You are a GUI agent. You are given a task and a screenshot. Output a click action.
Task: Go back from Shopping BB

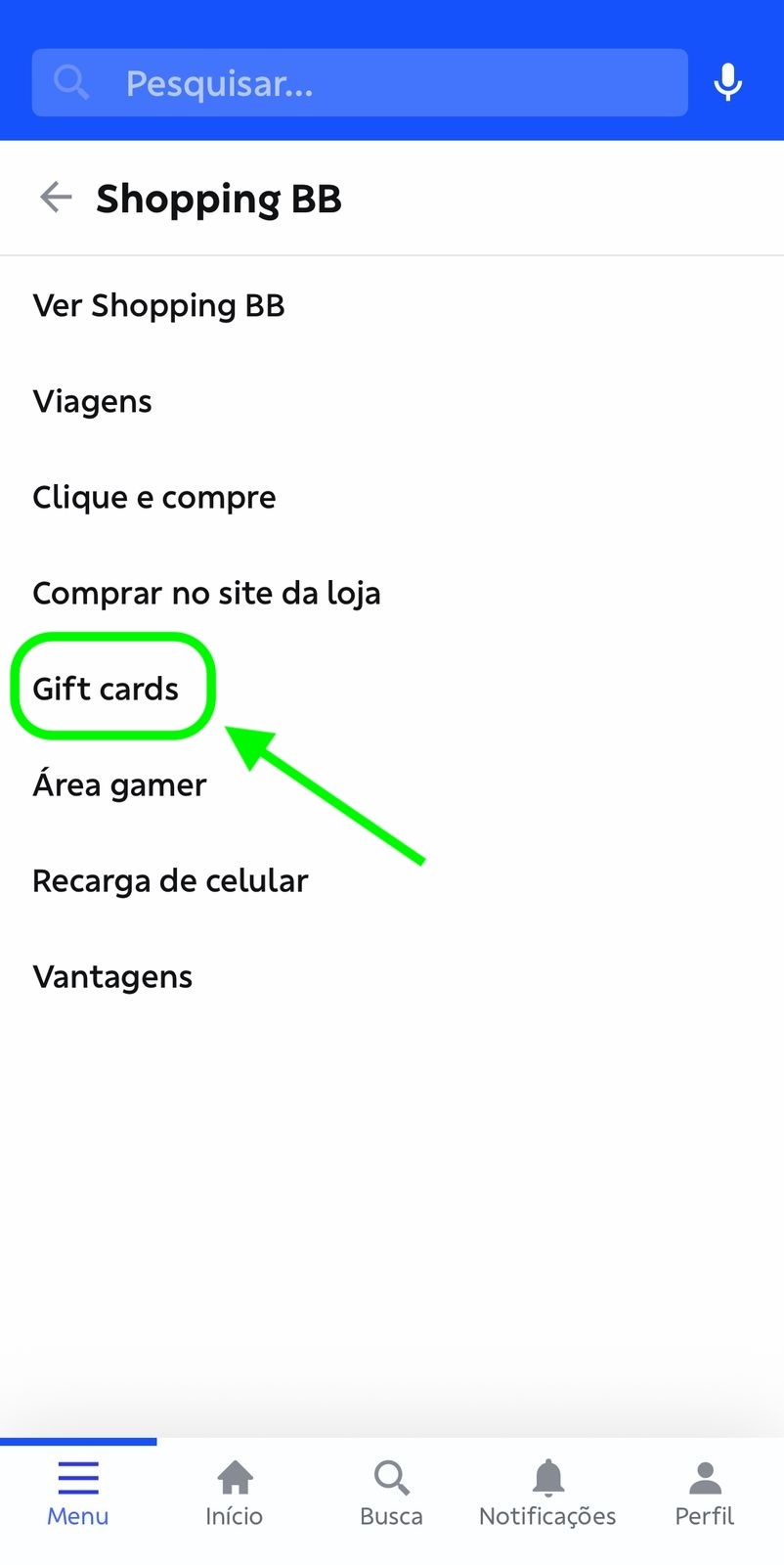click(56, 198)
